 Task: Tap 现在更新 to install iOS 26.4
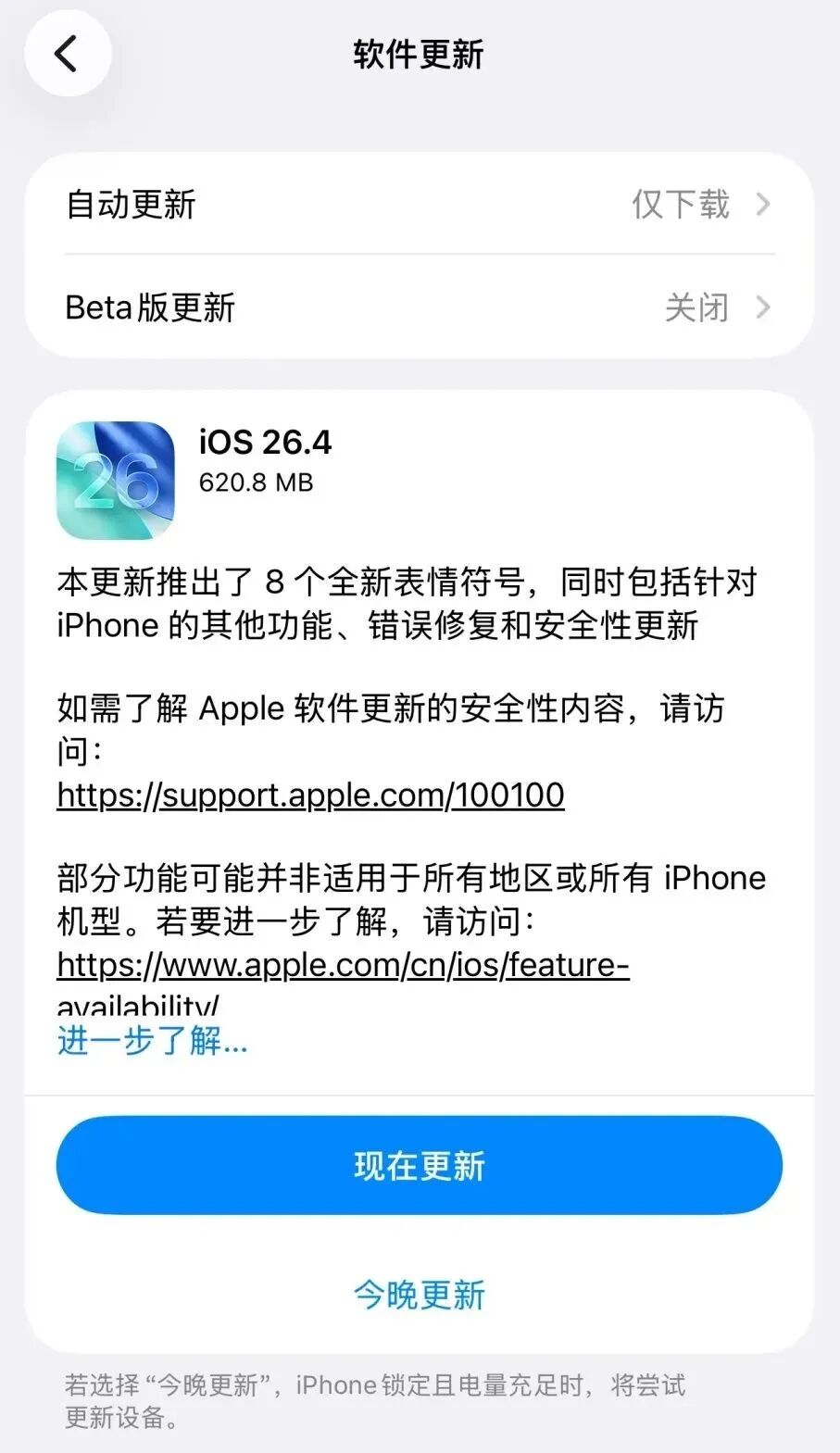point(419,1165)
